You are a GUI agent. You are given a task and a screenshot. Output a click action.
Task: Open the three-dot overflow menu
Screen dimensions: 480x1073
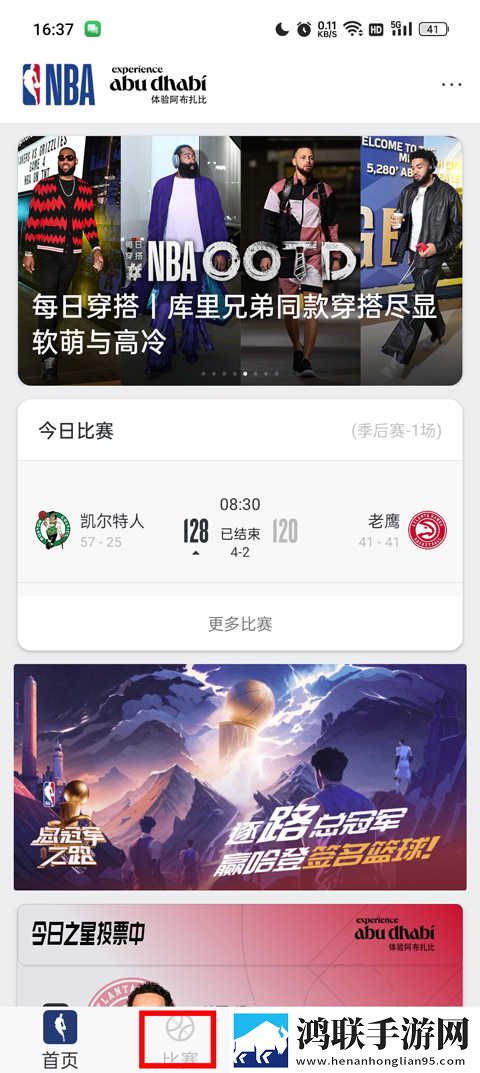451,85
